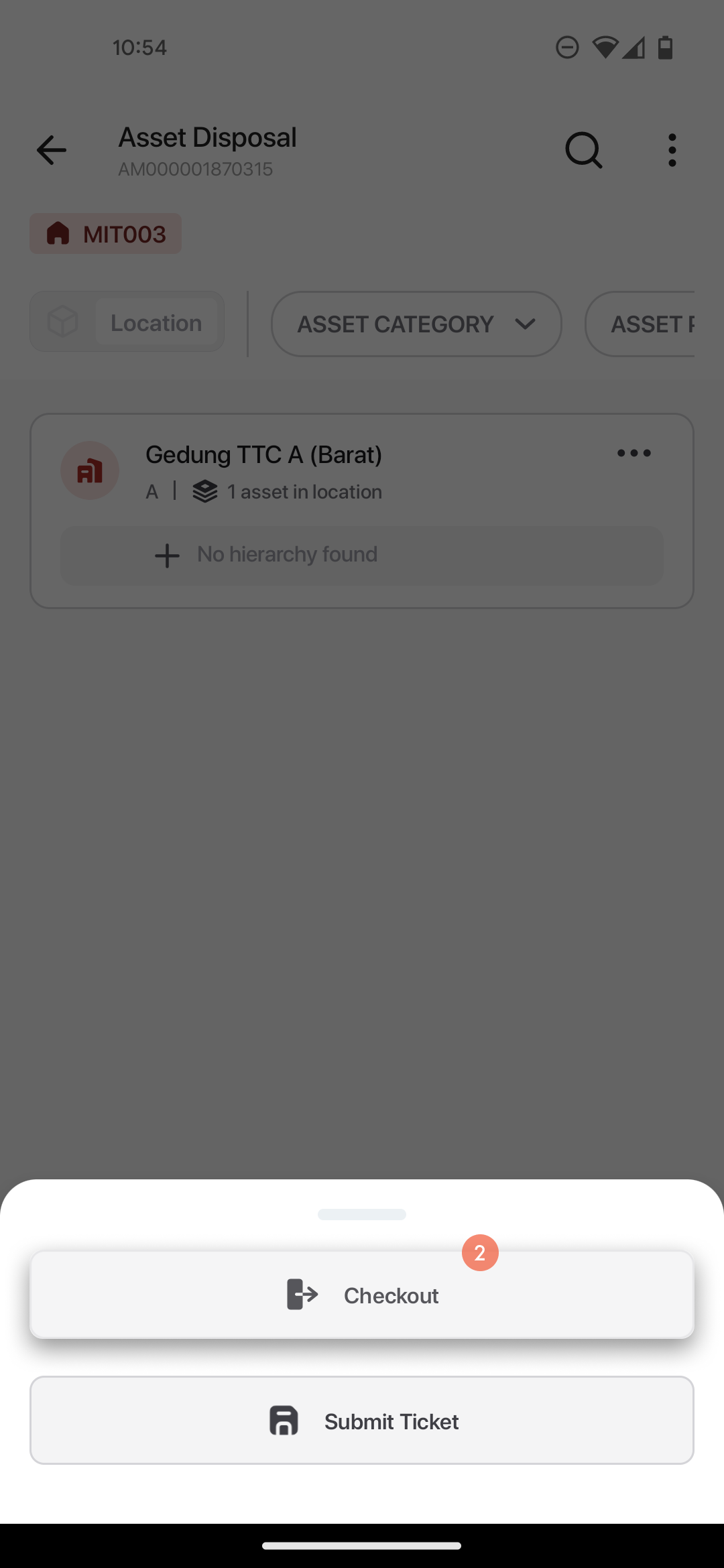The width and height of the screenshot is (724, 1568).
Task: Open options for Gedung TTC A (Barat)
Action: pyautogui.click(x=633, y=454)
